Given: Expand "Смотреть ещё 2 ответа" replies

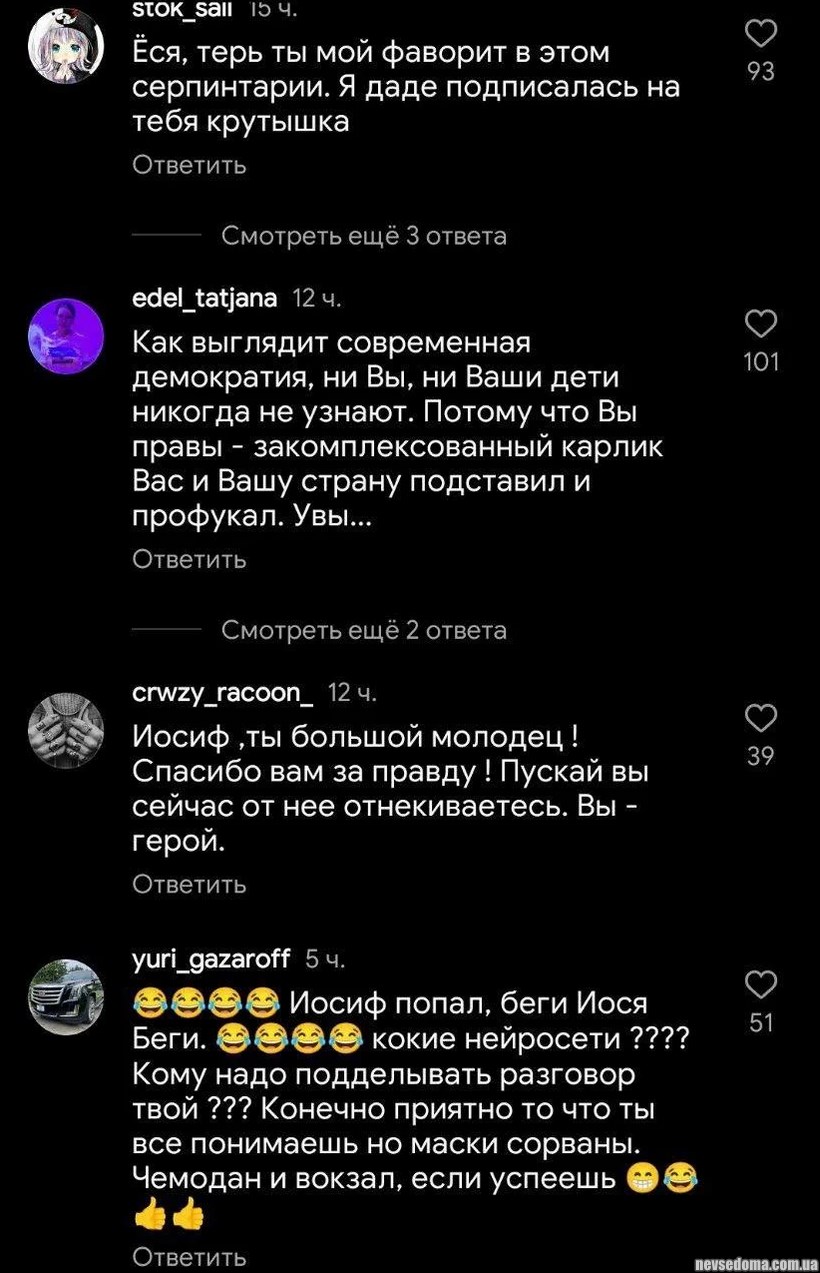Looking at the screenshot, I should (363, 630).
